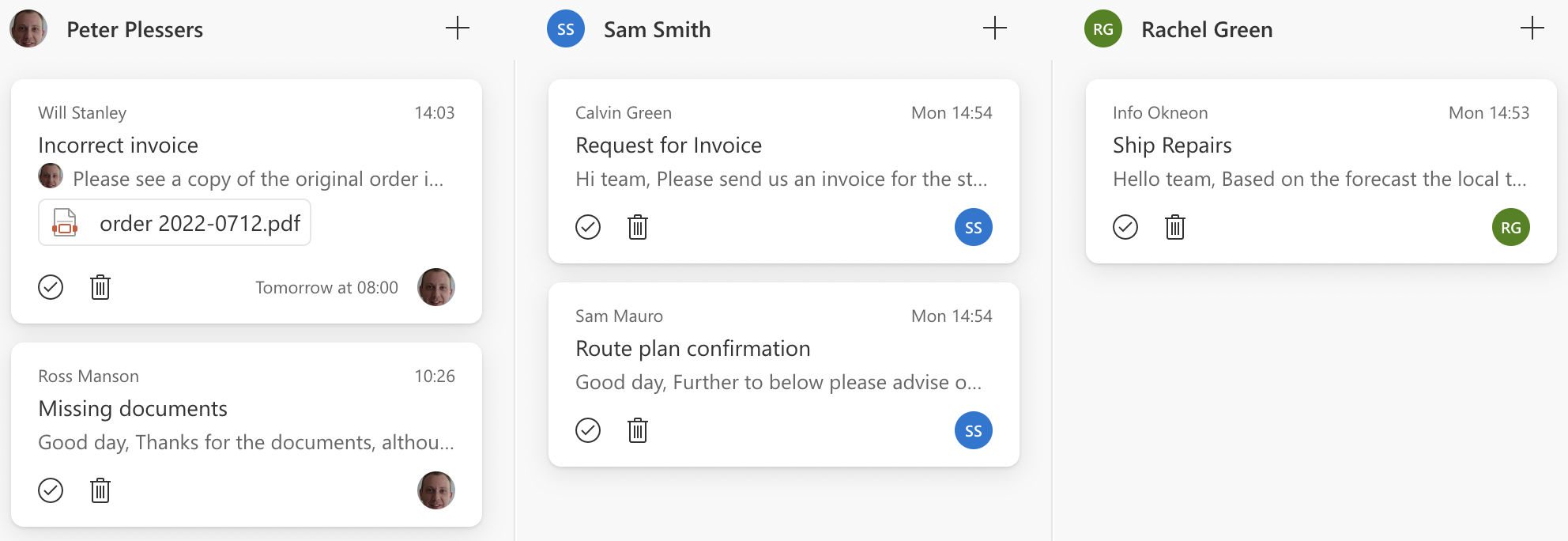This screenshot has height=541, width=1568.
Task: Mark Ship Repairs as done
Action: point(1125,228)
